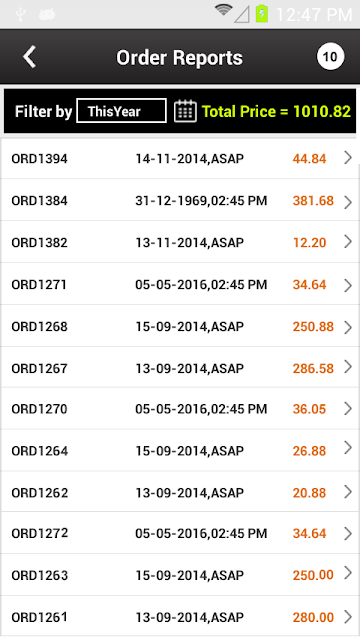Open order ORD1272 row
This screenshot has width=360, height=640.
[180, 533]
